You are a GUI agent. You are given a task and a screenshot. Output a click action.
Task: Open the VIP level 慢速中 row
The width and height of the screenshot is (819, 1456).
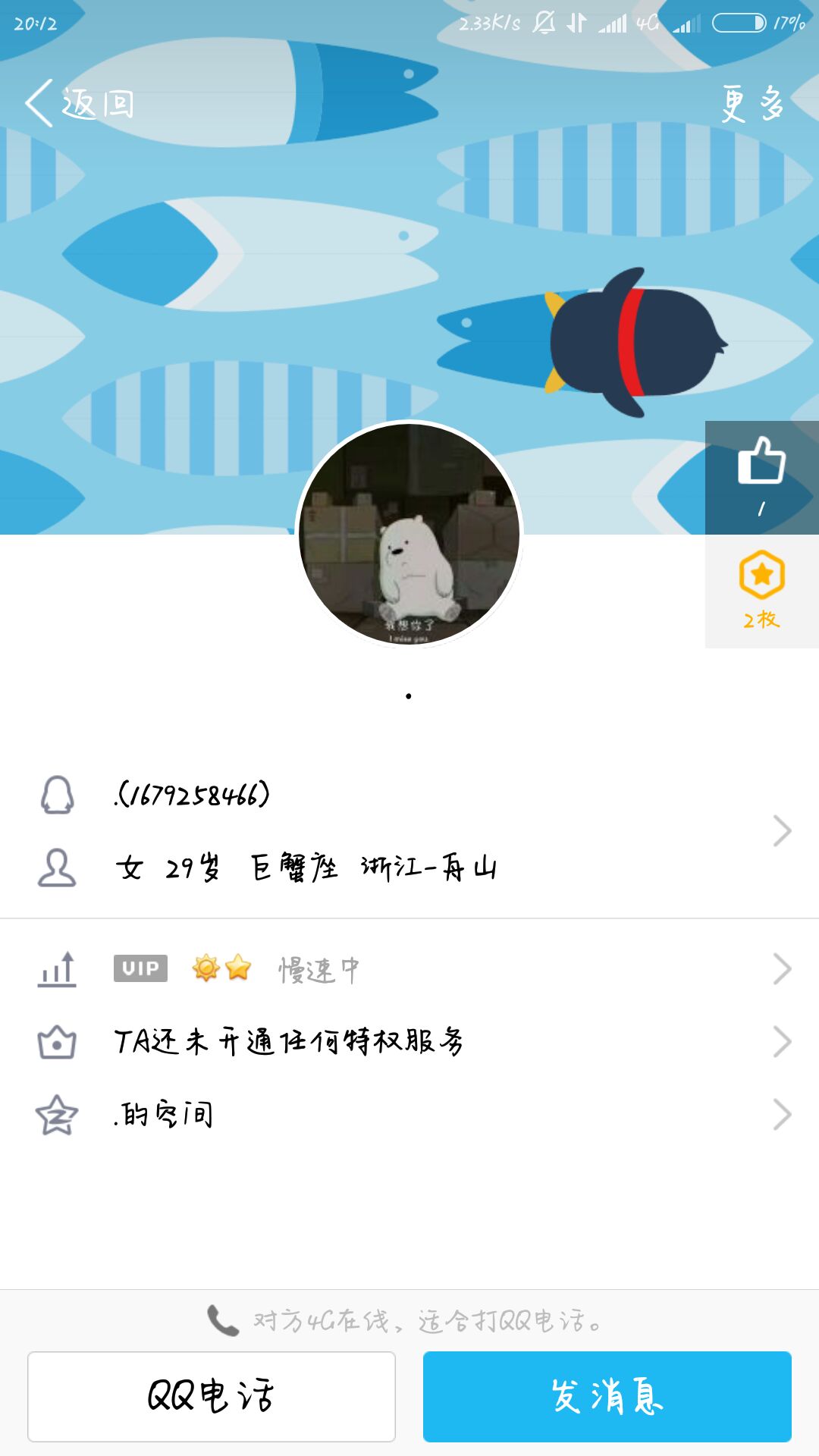pyautogui.click(x=409, y=969)
